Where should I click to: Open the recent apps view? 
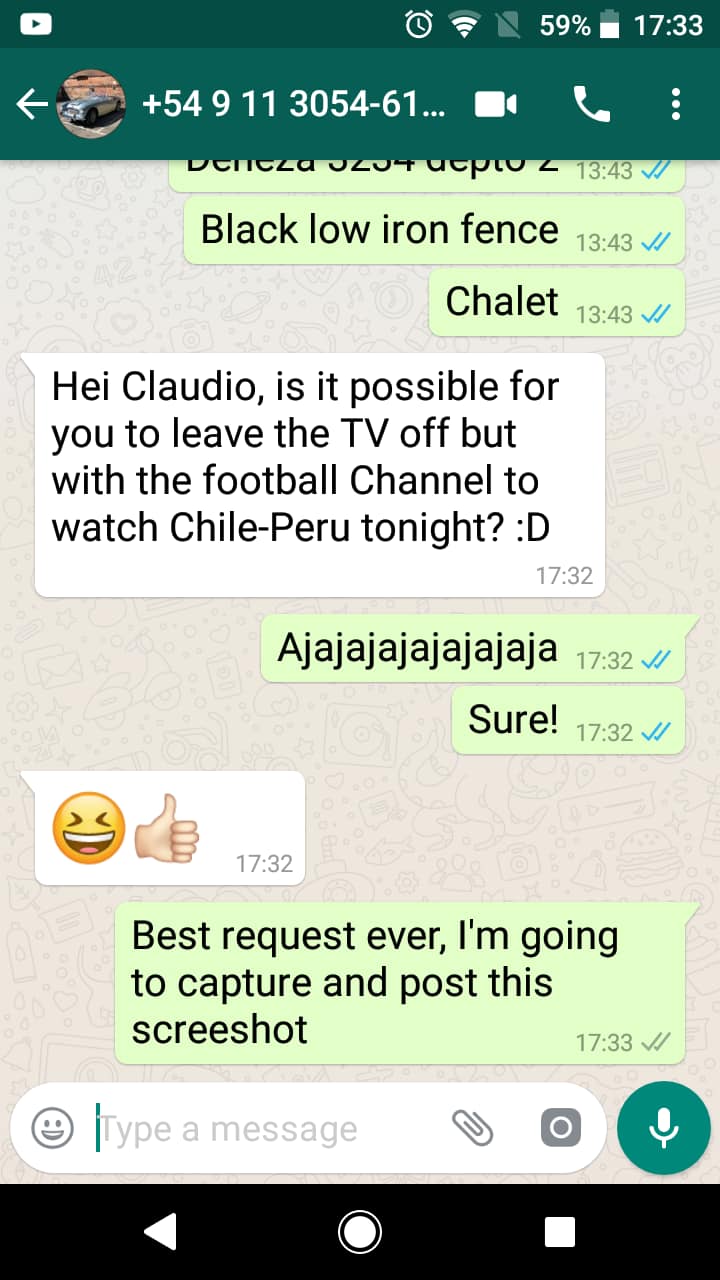click(559, 1231)
